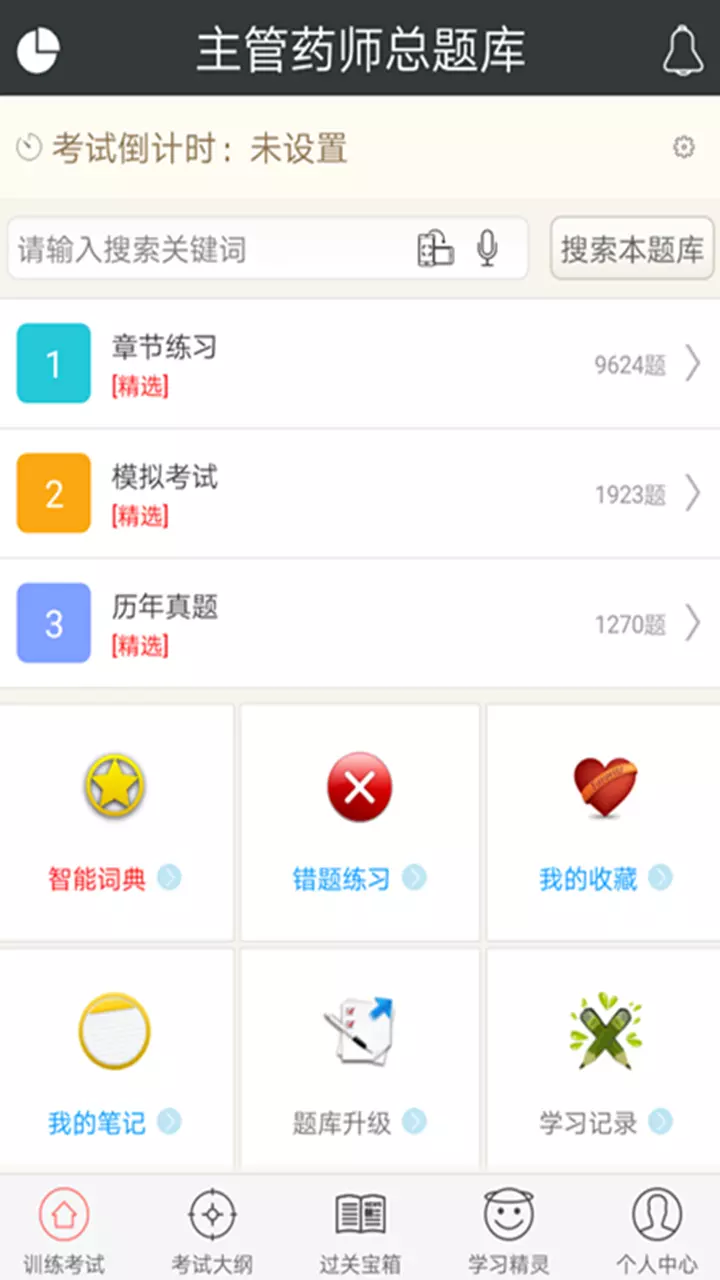Image resolution: width=720 pixels, height=1280 pixels.
Task: Open the 我的收藏 tile
Action: pyautogui.click(x=604, y=822)
